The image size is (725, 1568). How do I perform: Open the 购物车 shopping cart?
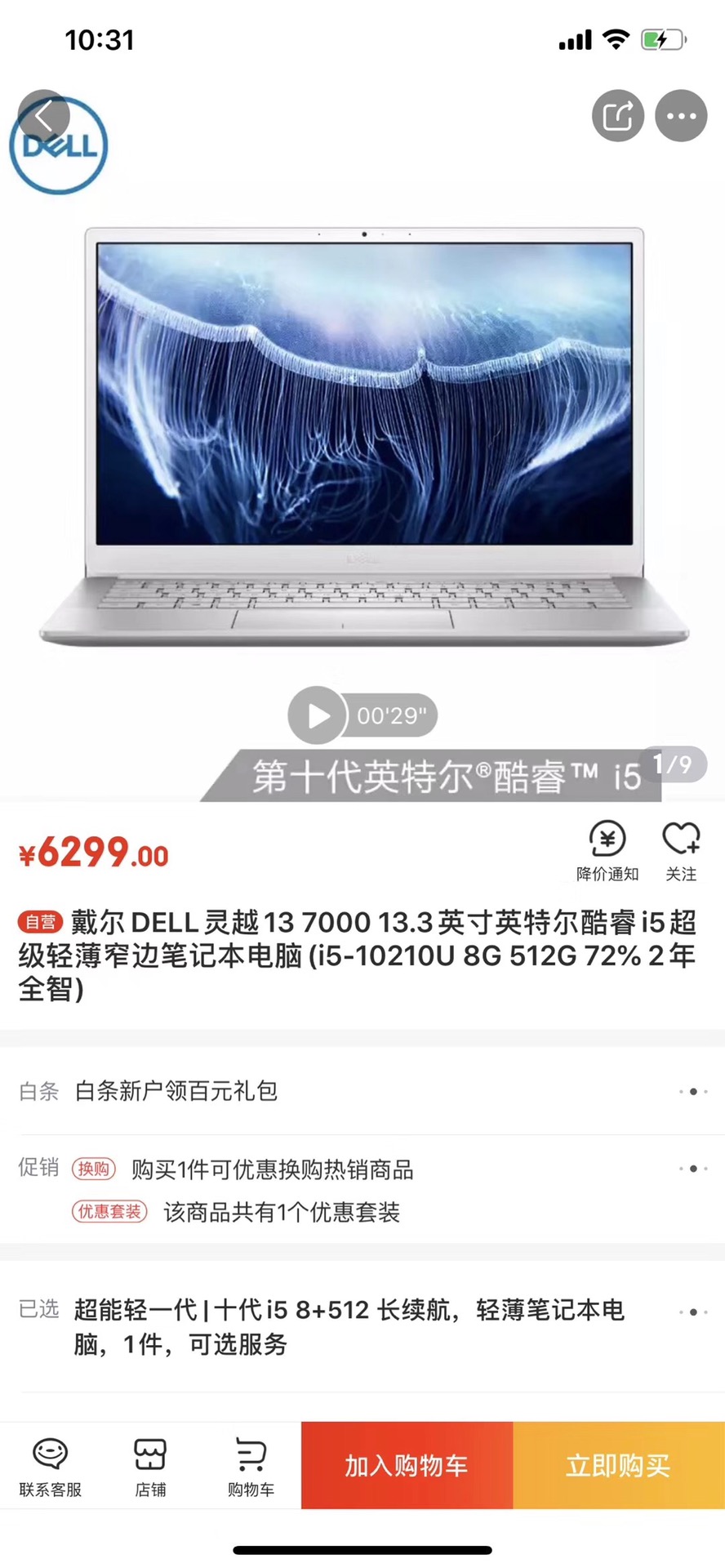coord(251,1467)
